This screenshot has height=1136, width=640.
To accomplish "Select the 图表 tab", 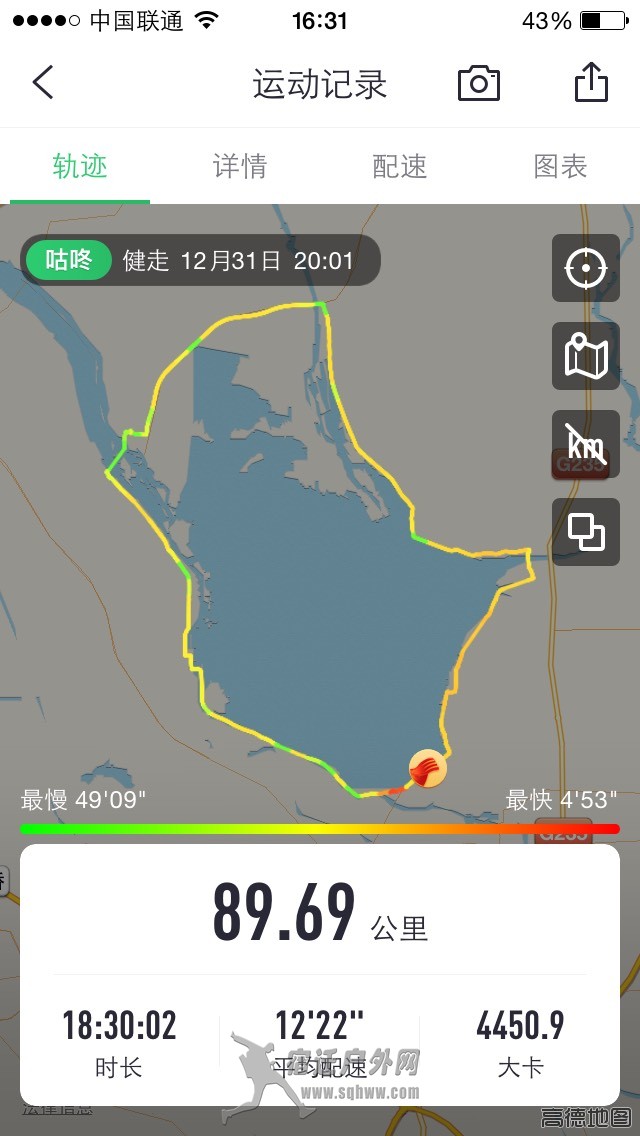I will (x=560, y=166).
